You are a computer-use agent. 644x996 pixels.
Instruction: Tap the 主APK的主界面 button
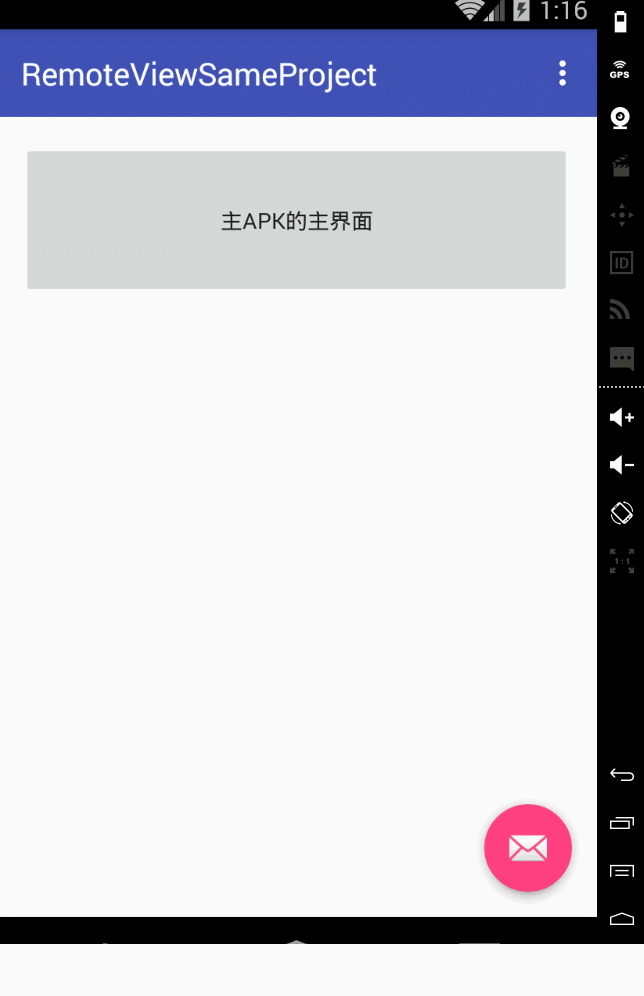pos(296,220)
